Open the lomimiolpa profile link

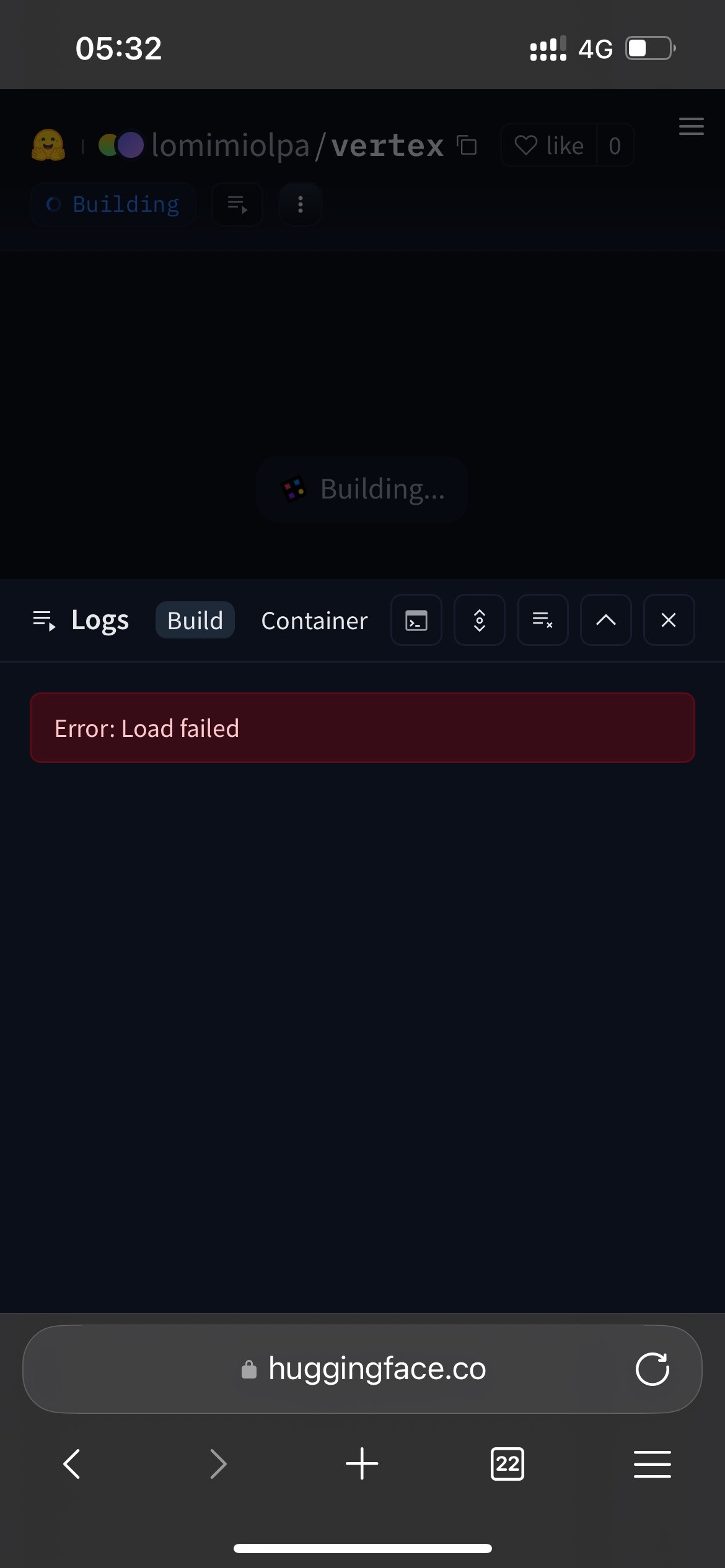click(229, 146)
